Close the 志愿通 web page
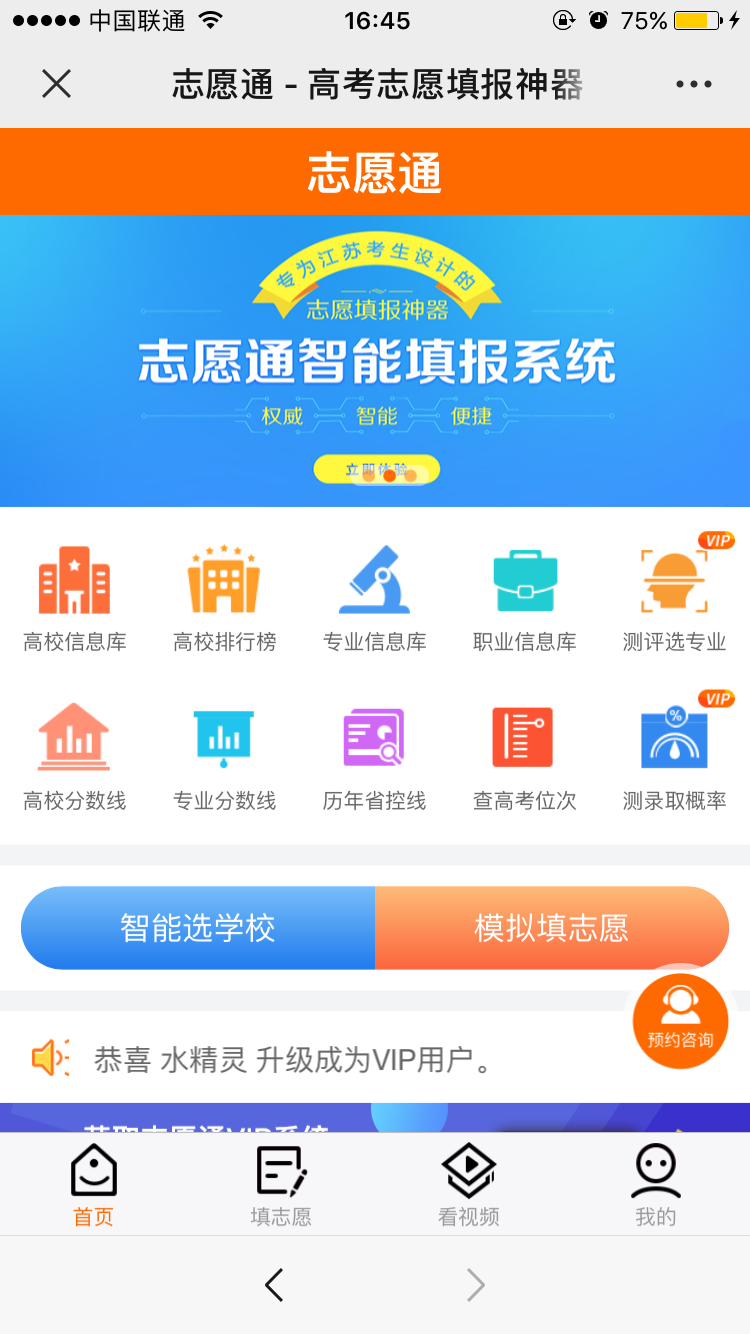 point(57,84)
